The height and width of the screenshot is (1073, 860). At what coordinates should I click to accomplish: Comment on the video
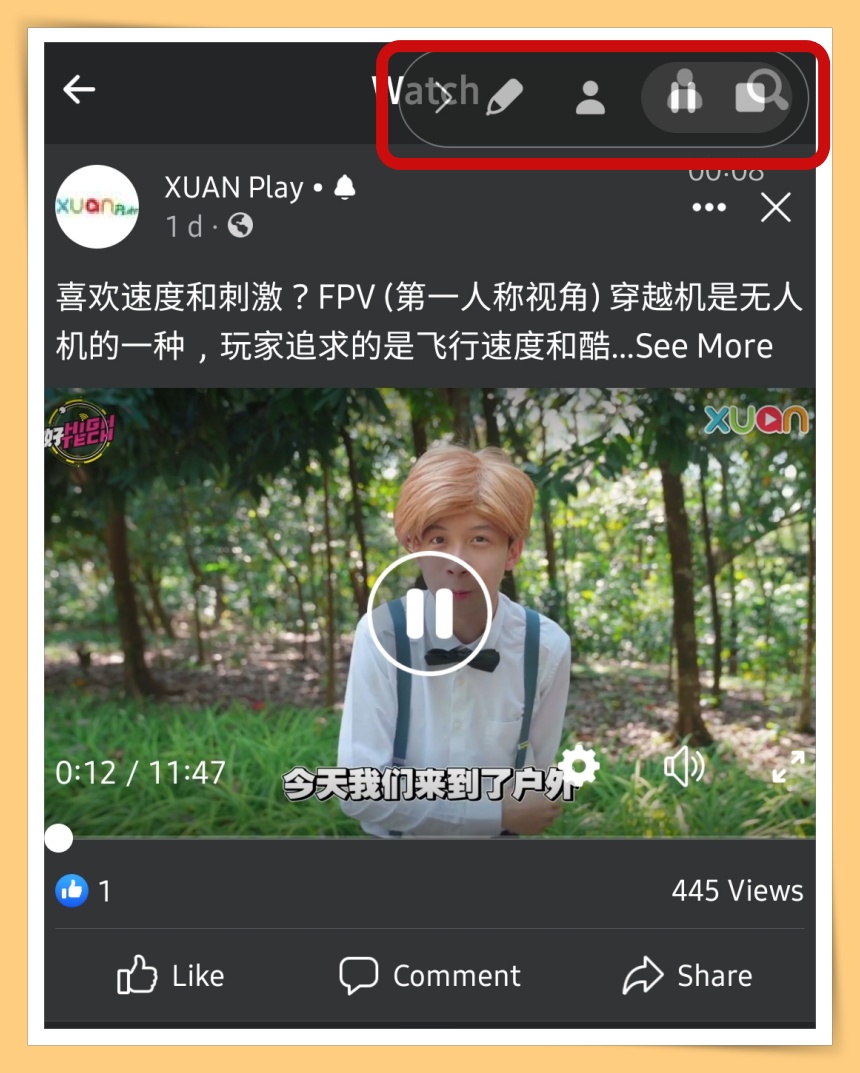click(x=430, y=976)
